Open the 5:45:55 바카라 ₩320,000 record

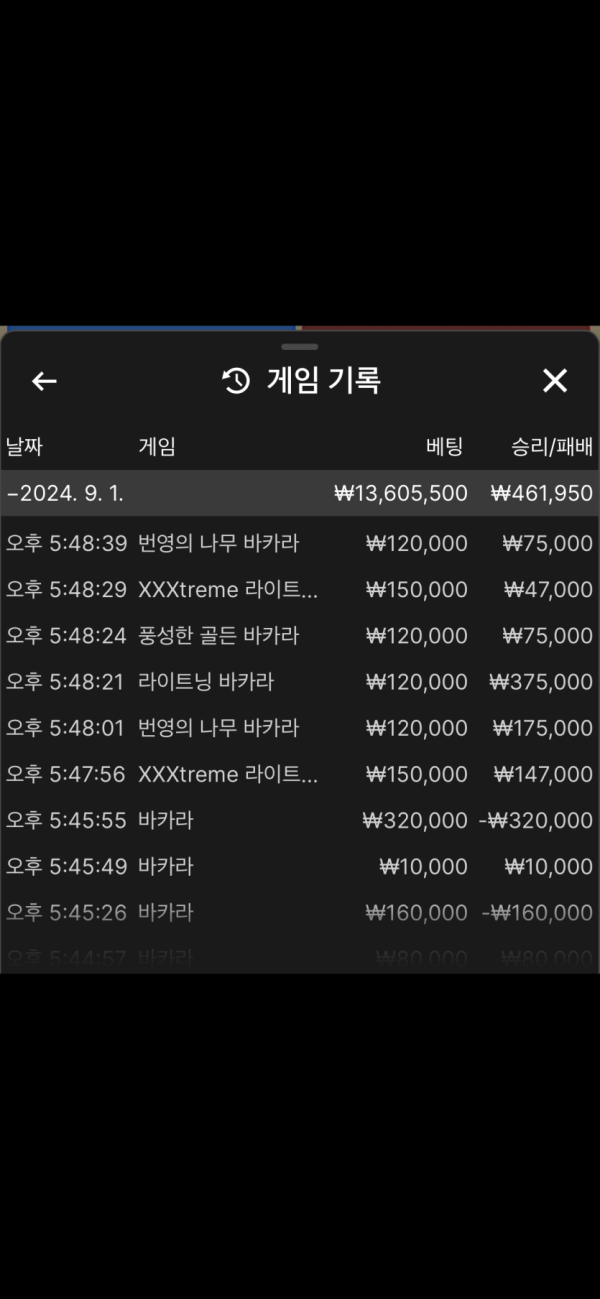pos(300,820)
